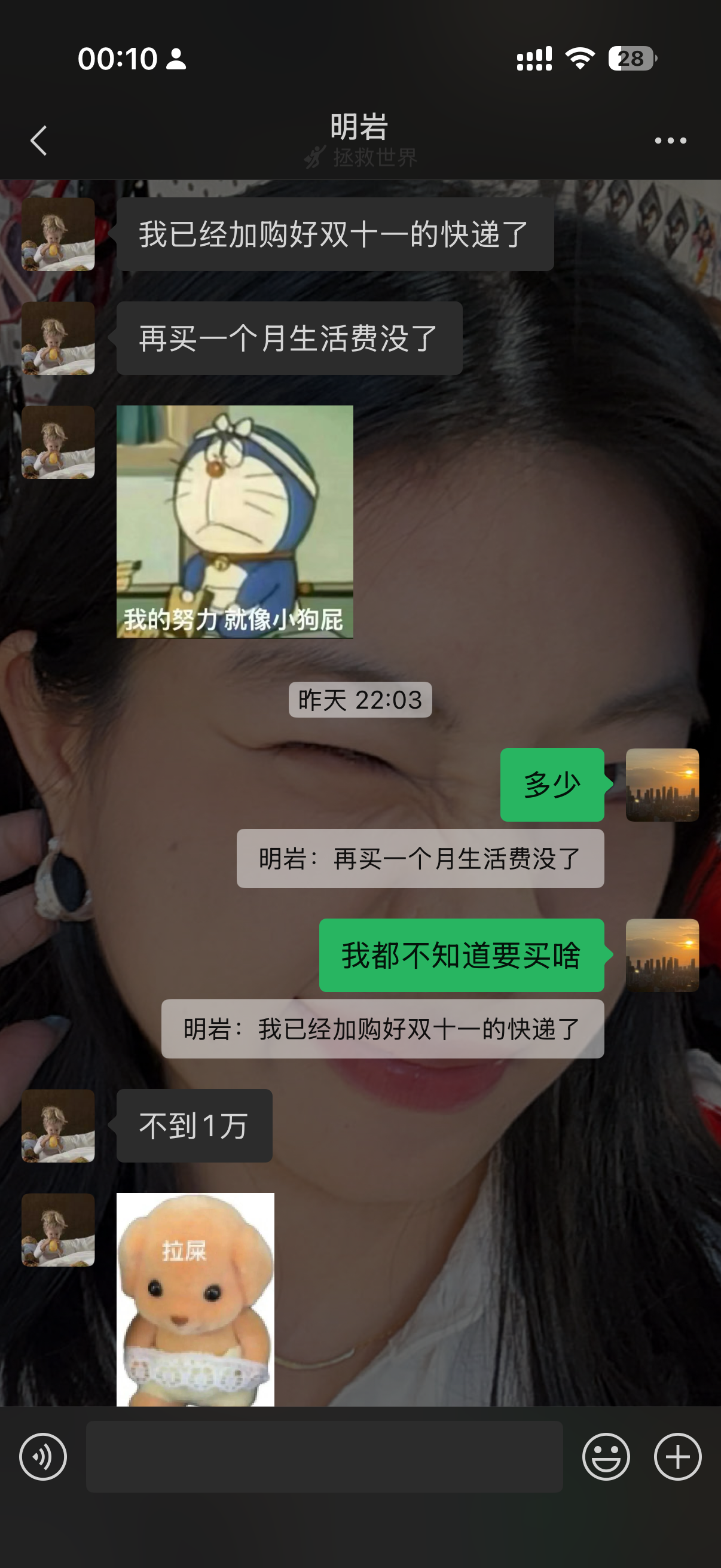This screenshot has width=721, height=1568.
Task: Open the emoji sticker panel
Action: [x=606, y=1456]
